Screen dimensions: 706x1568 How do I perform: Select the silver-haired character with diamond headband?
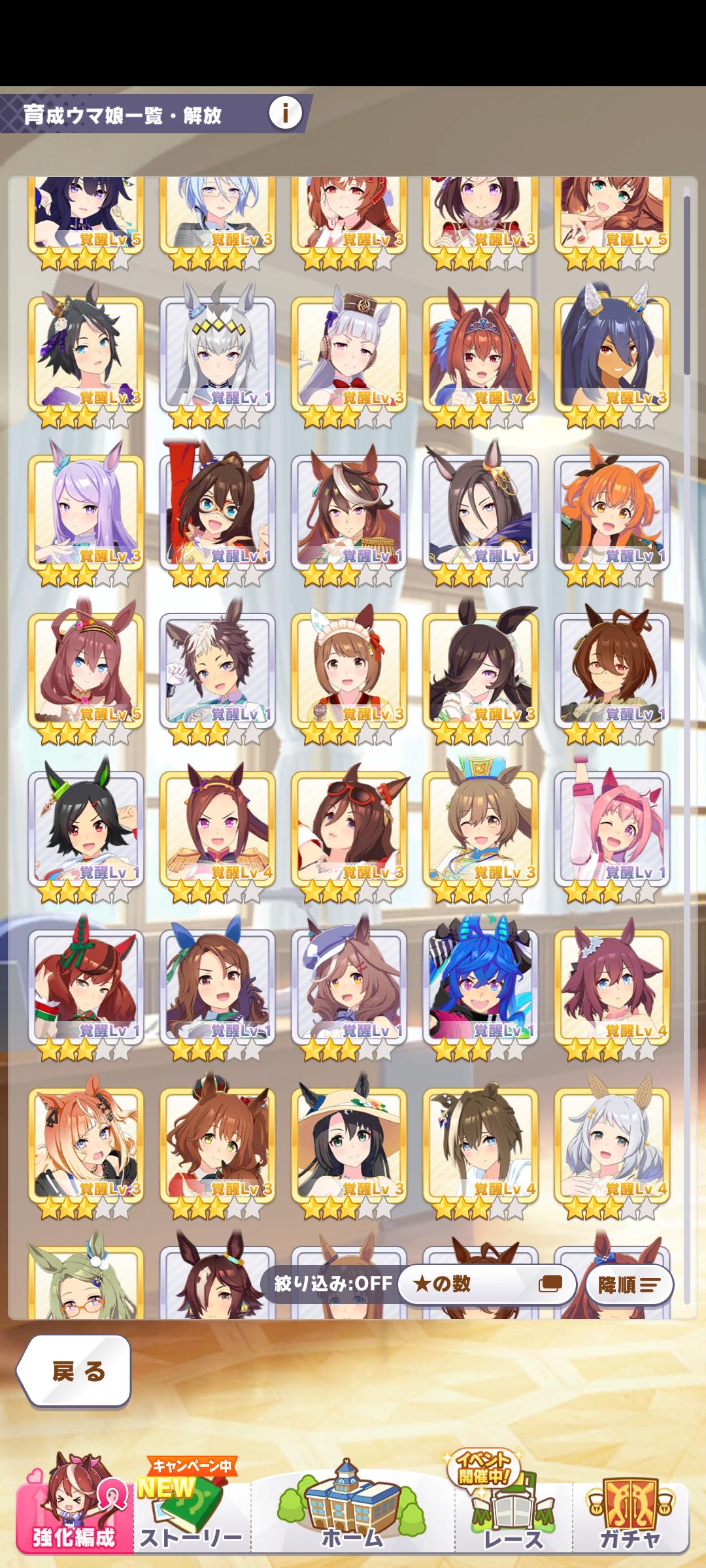(x=217, y=355)
